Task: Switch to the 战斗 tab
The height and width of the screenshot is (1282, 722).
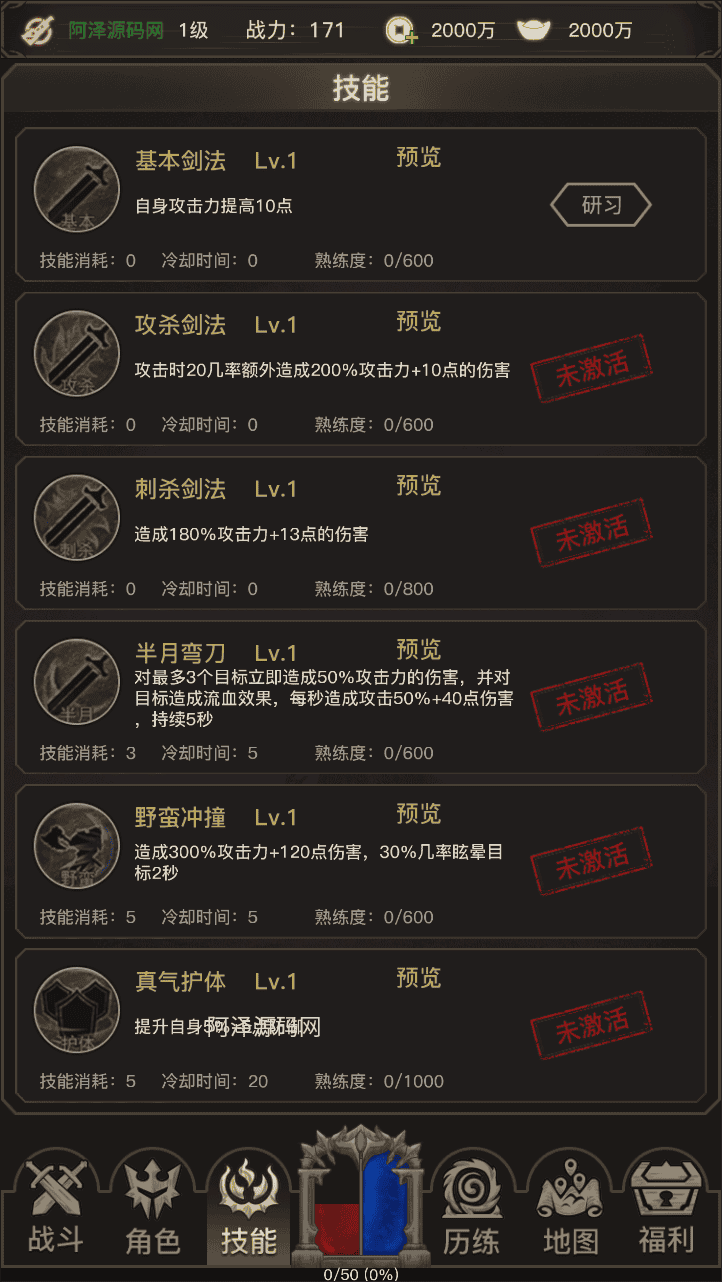Action: [55, 1210]
